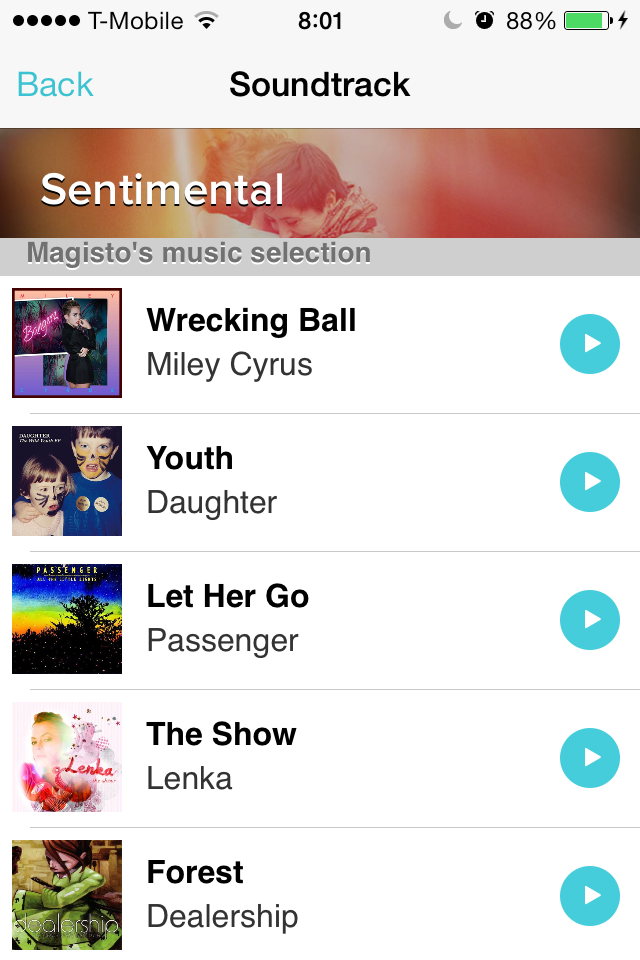Viewport: 640px width, 960px height.
Task: Play preview of Let Her Go
Action: pyautogui.click(x=589, y=620)
